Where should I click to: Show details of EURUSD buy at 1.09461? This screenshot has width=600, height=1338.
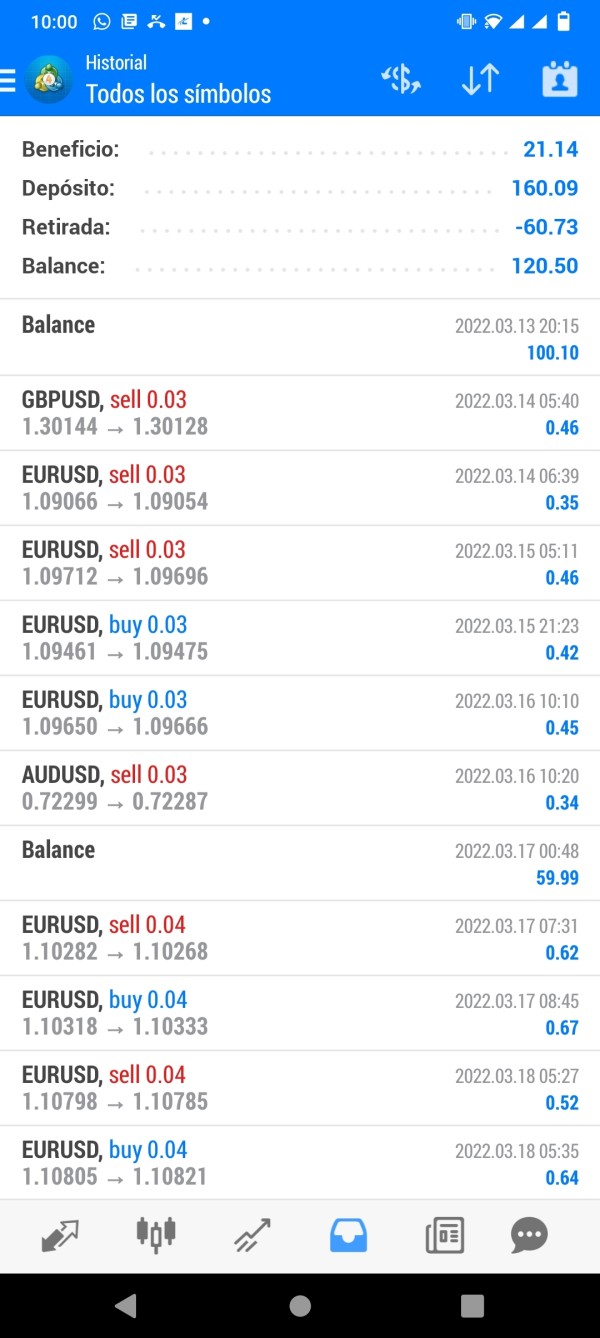[300, 638]
